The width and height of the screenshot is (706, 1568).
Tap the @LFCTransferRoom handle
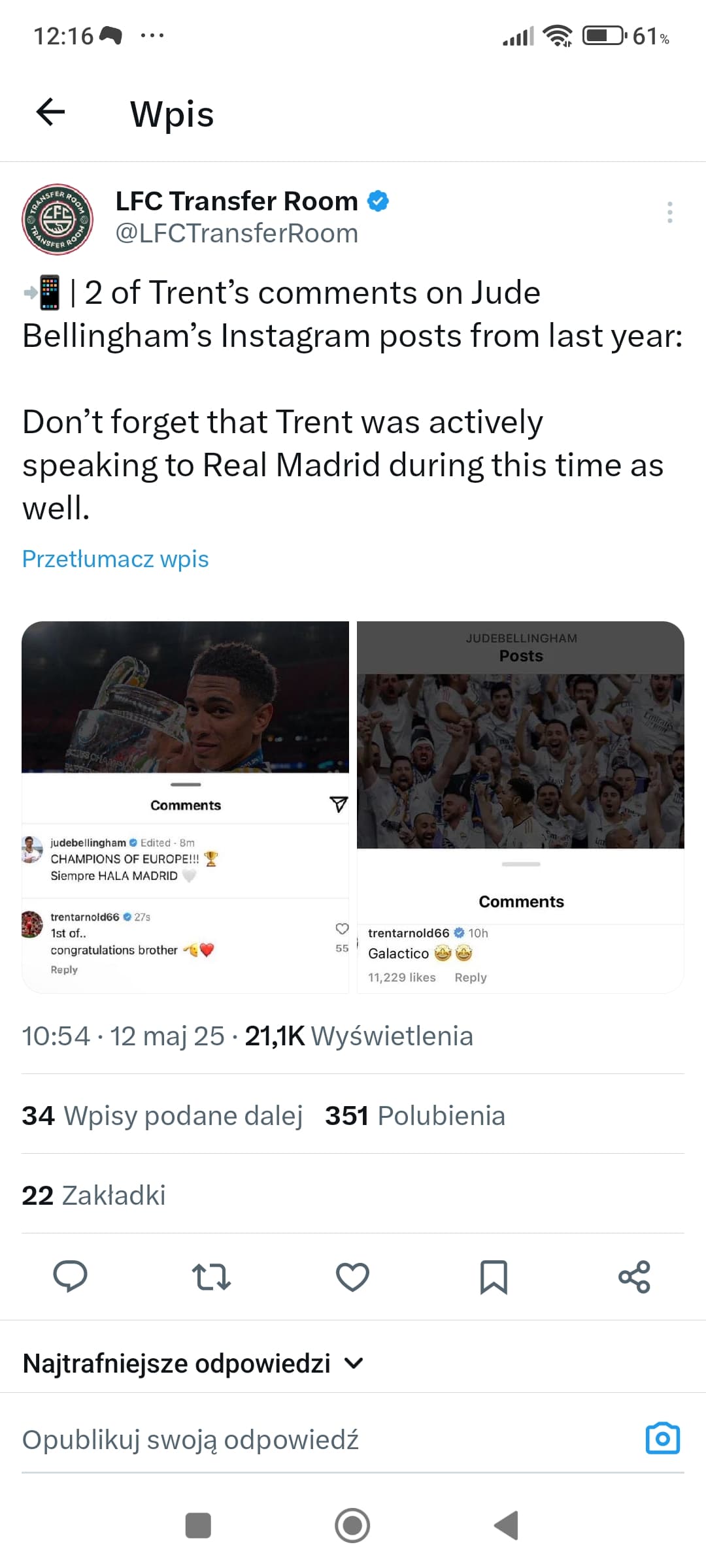pos(237,234)
